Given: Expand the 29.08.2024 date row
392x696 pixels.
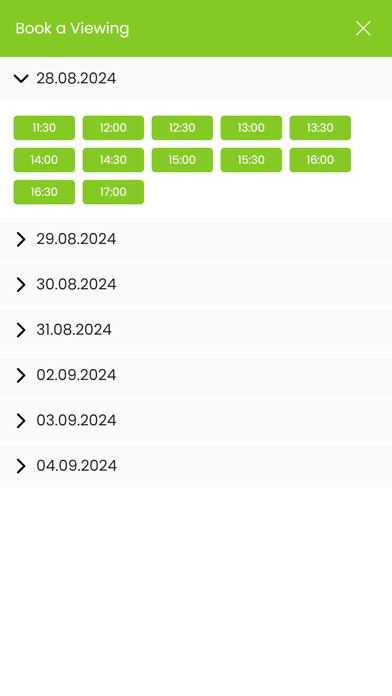Looking at the screenshot, I should [x=196, y=239].
